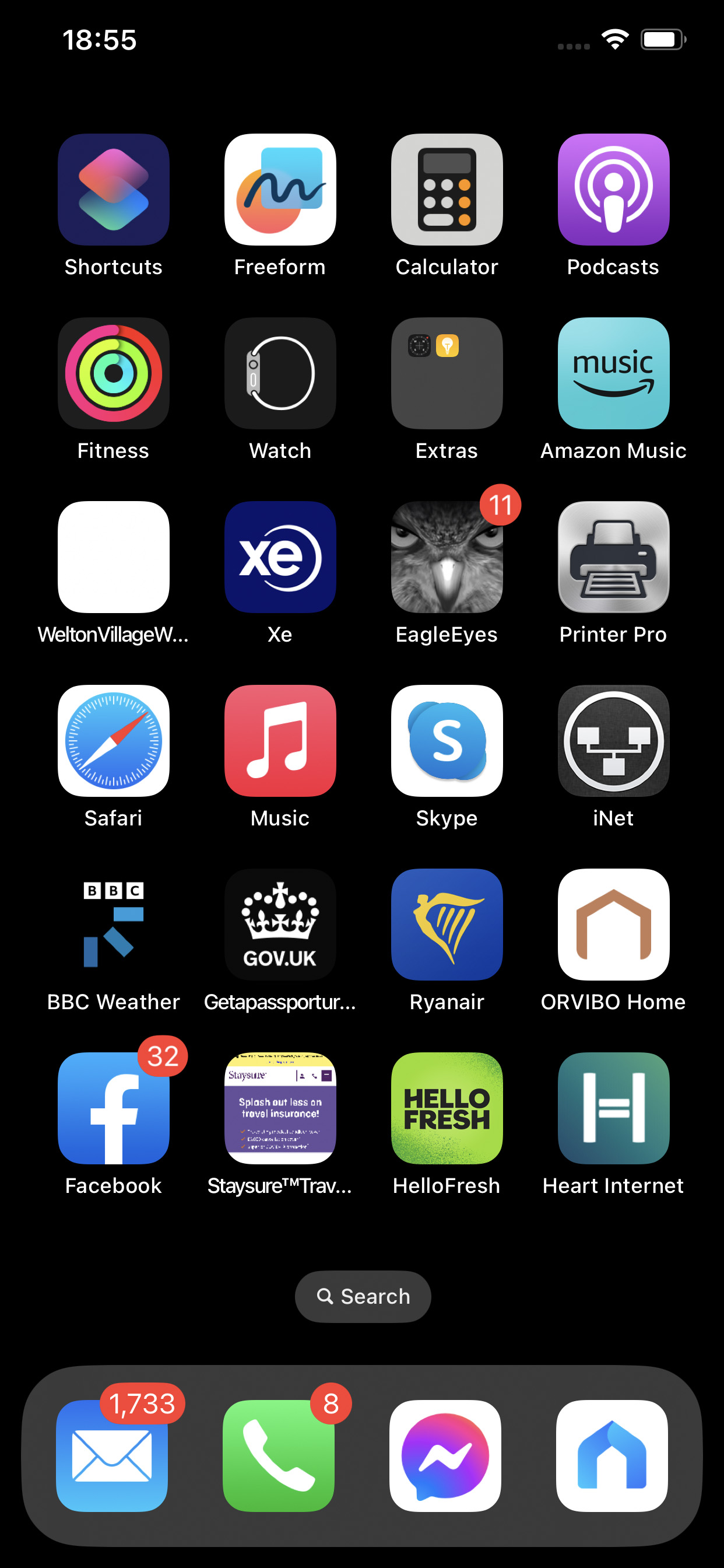Open Facebook

[113, 1108]
